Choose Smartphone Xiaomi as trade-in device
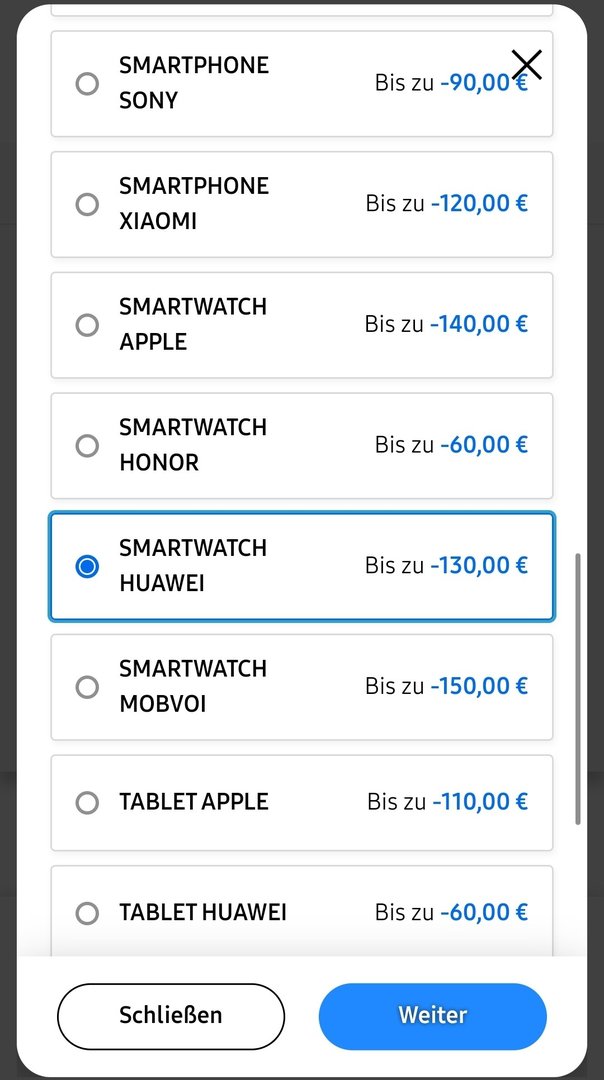Viewport: 604px width, 1080px height. (88, 204)
